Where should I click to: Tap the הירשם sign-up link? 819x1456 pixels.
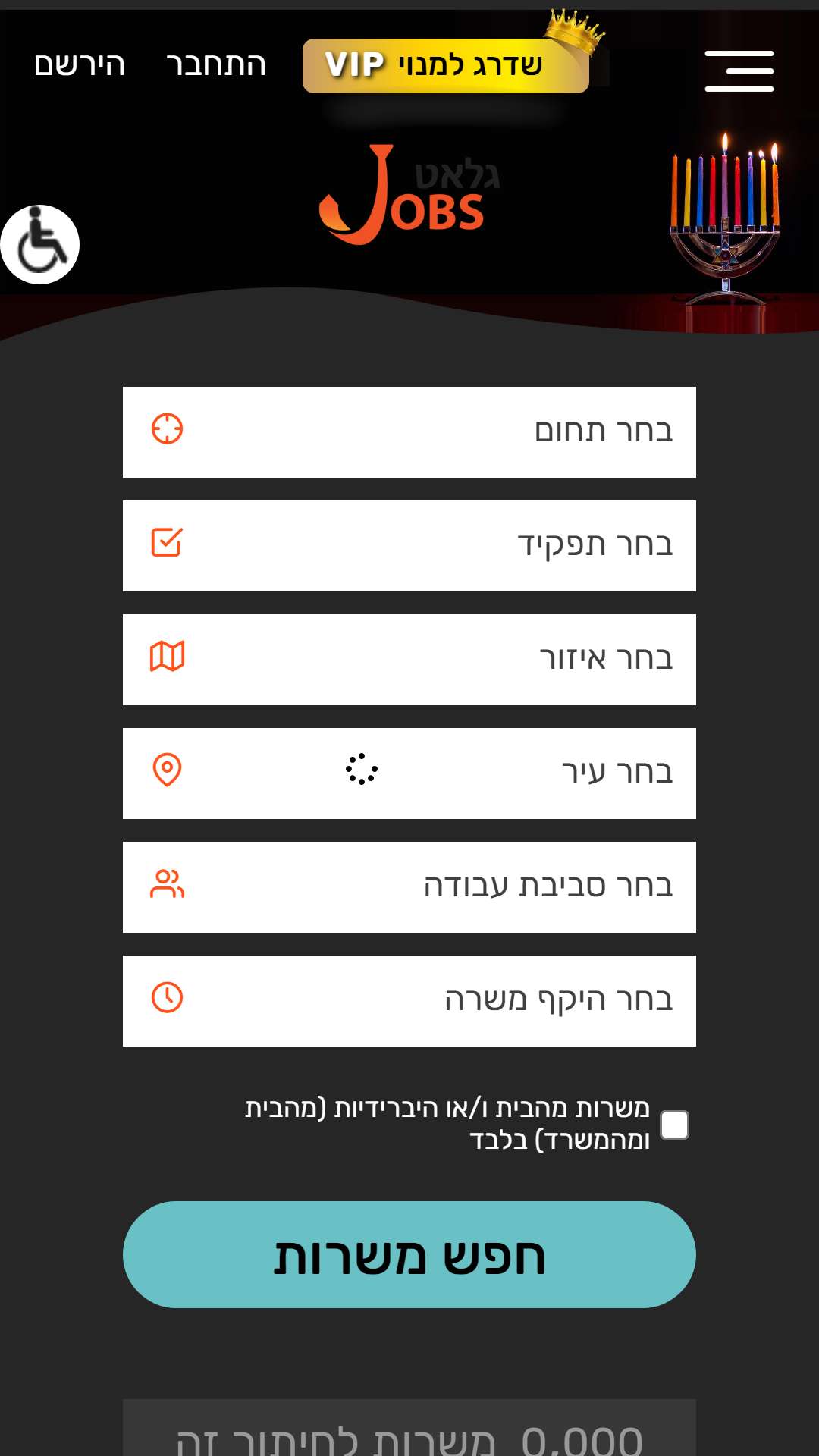tap(80, 65)
